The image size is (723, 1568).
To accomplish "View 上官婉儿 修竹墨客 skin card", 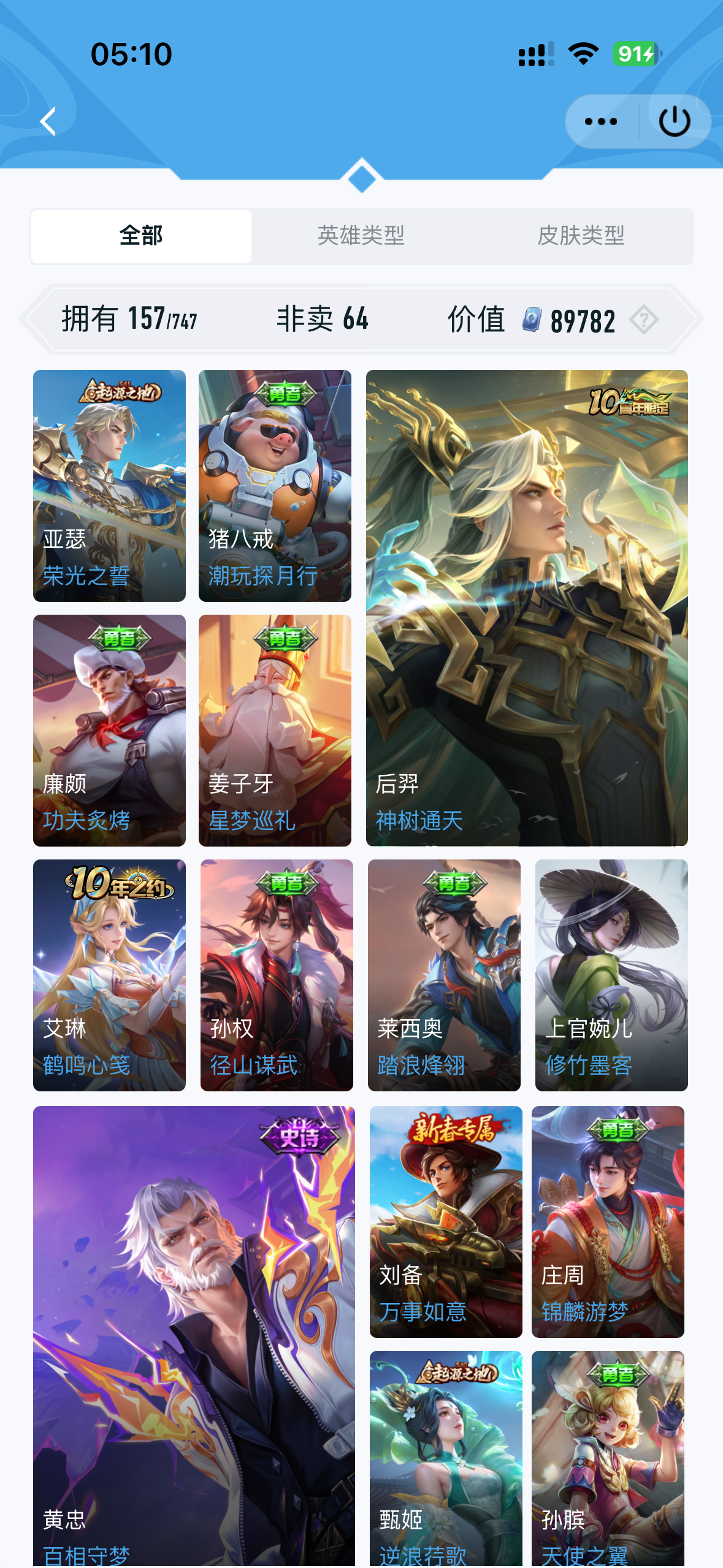I will tap(611, 975).
